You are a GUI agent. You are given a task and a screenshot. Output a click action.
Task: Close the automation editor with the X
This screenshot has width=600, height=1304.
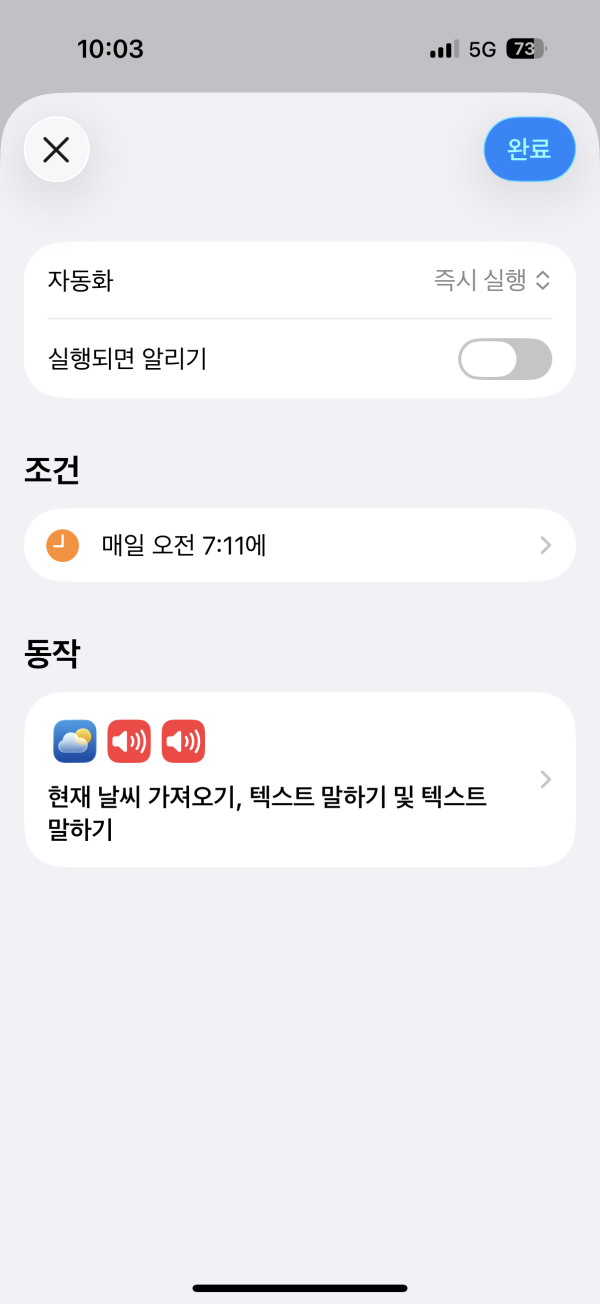click(x=56, y=150)
